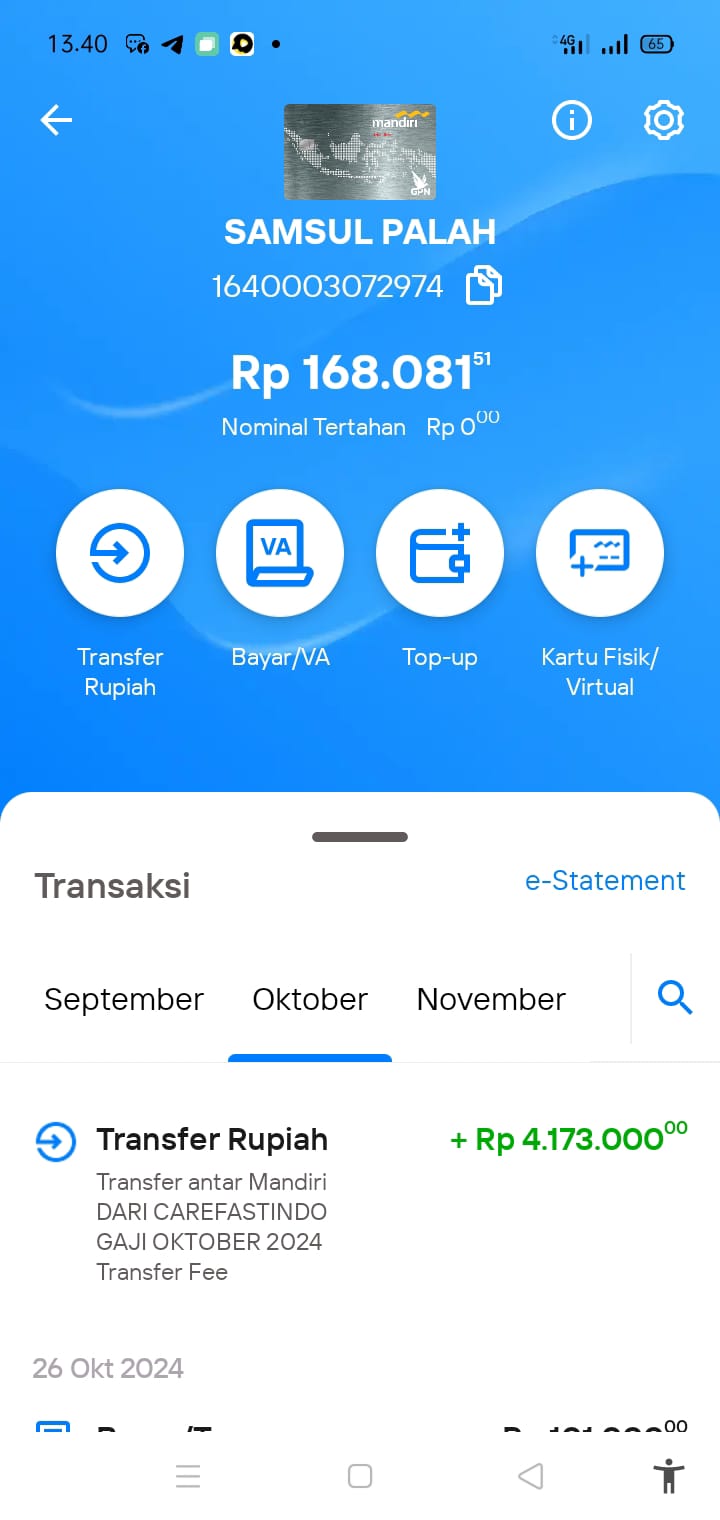
Task: Open the Top-up option
Action: (x=440, y=553)
